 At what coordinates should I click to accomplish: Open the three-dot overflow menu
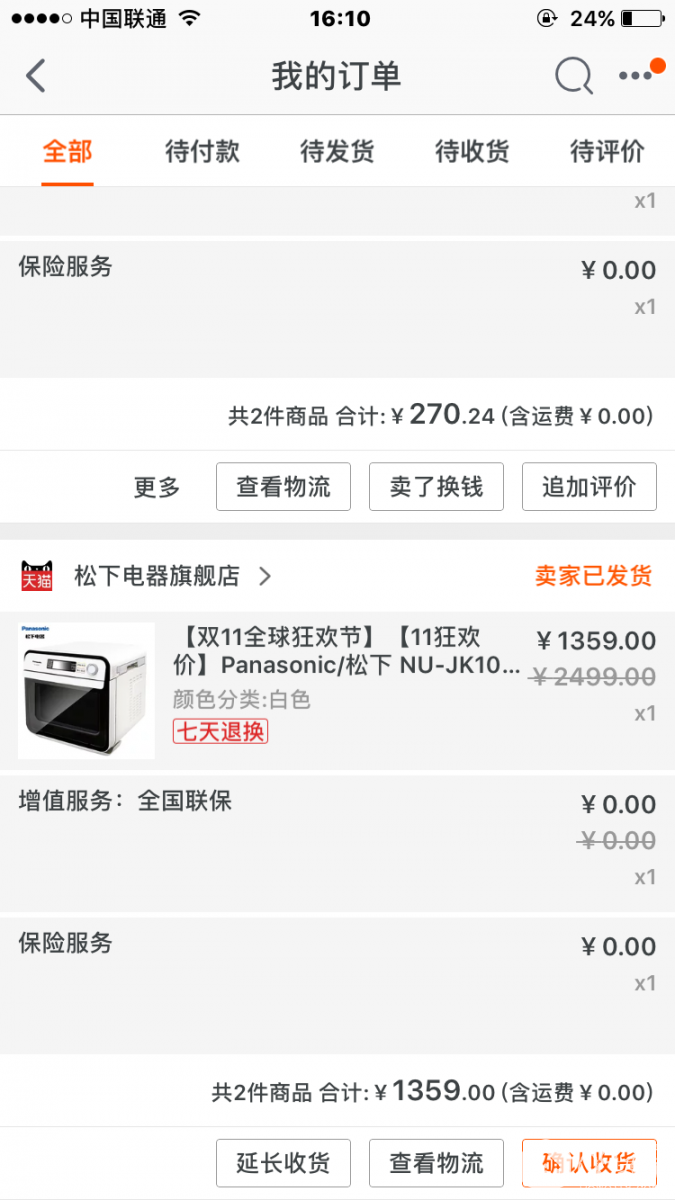click(x=638, y=75)
